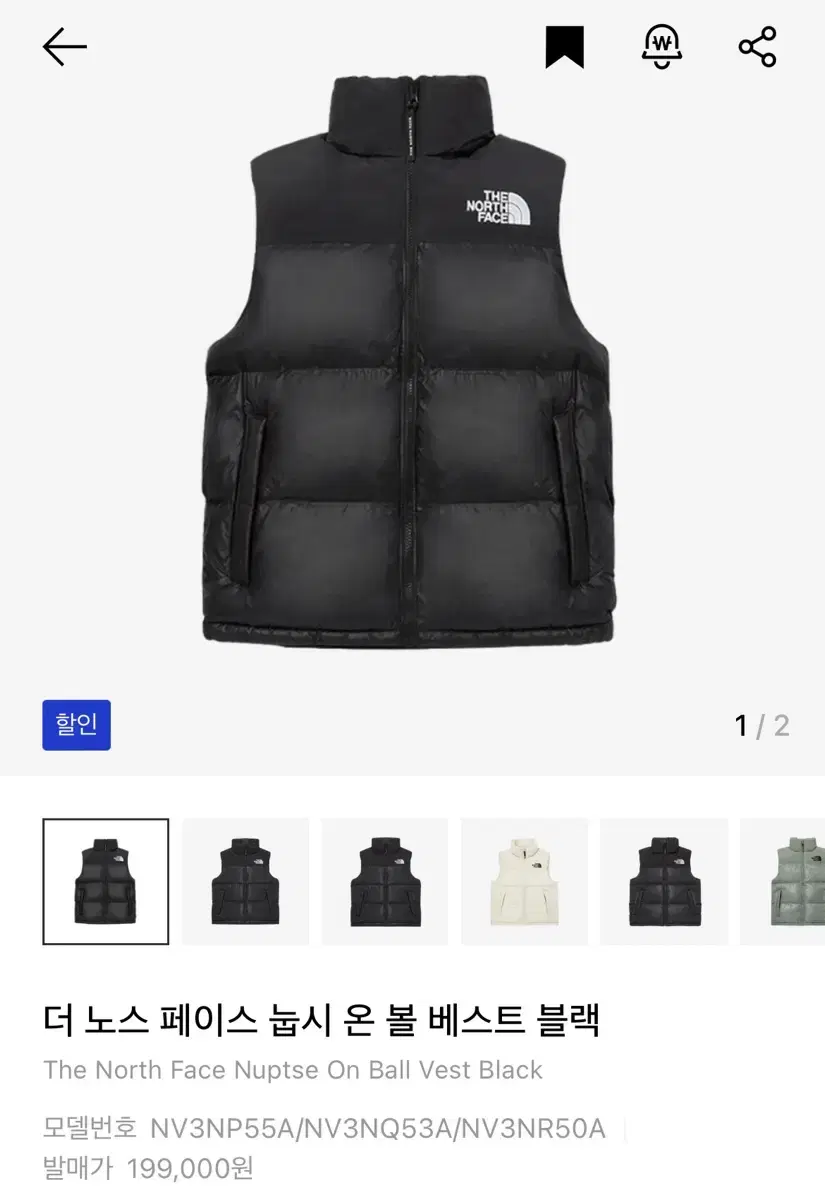825x1200 pixels.
Task: Open the price drop alert bell
Action: 662,47
